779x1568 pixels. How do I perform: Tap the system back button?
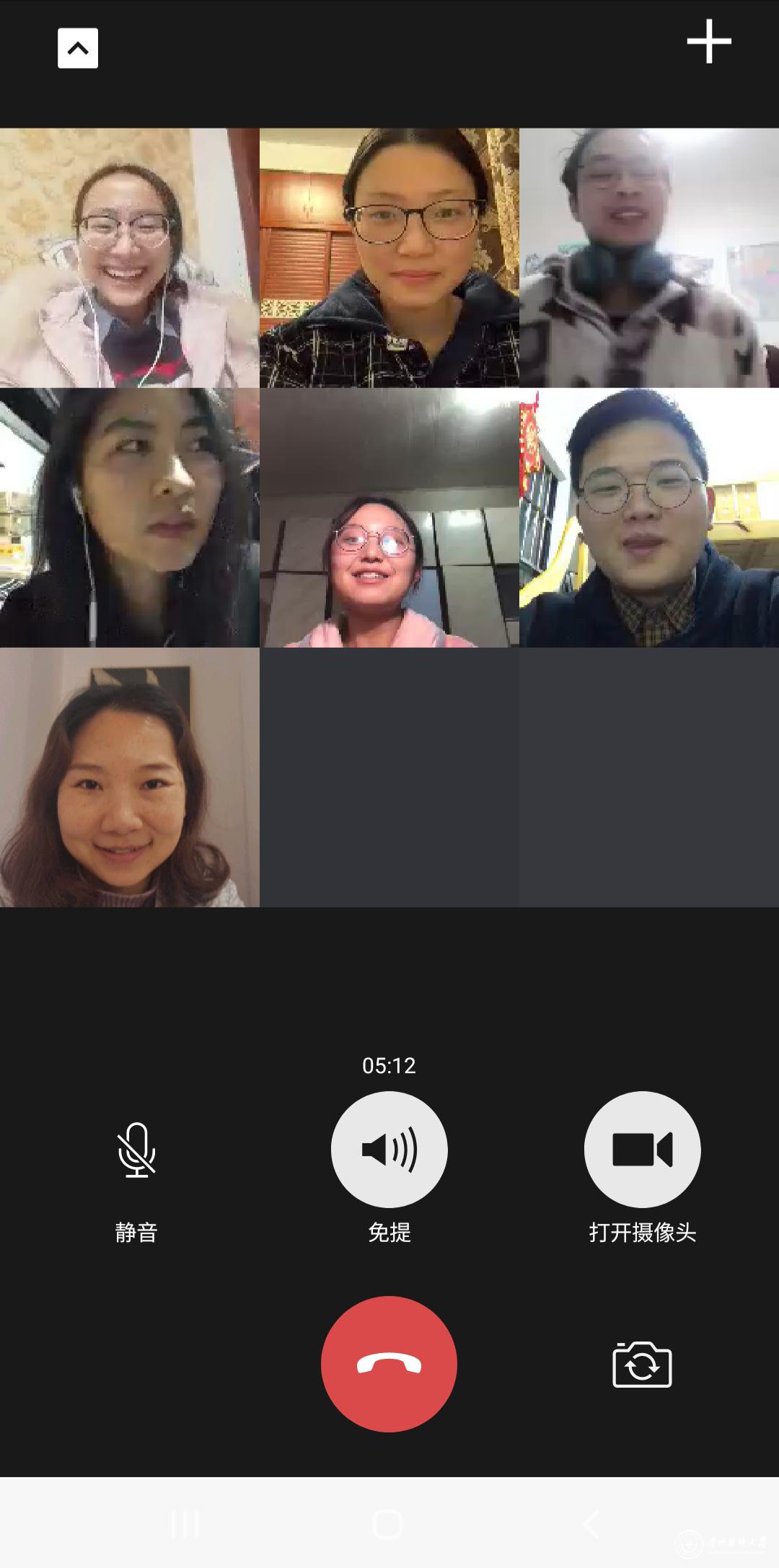[x=591, y=1524]
